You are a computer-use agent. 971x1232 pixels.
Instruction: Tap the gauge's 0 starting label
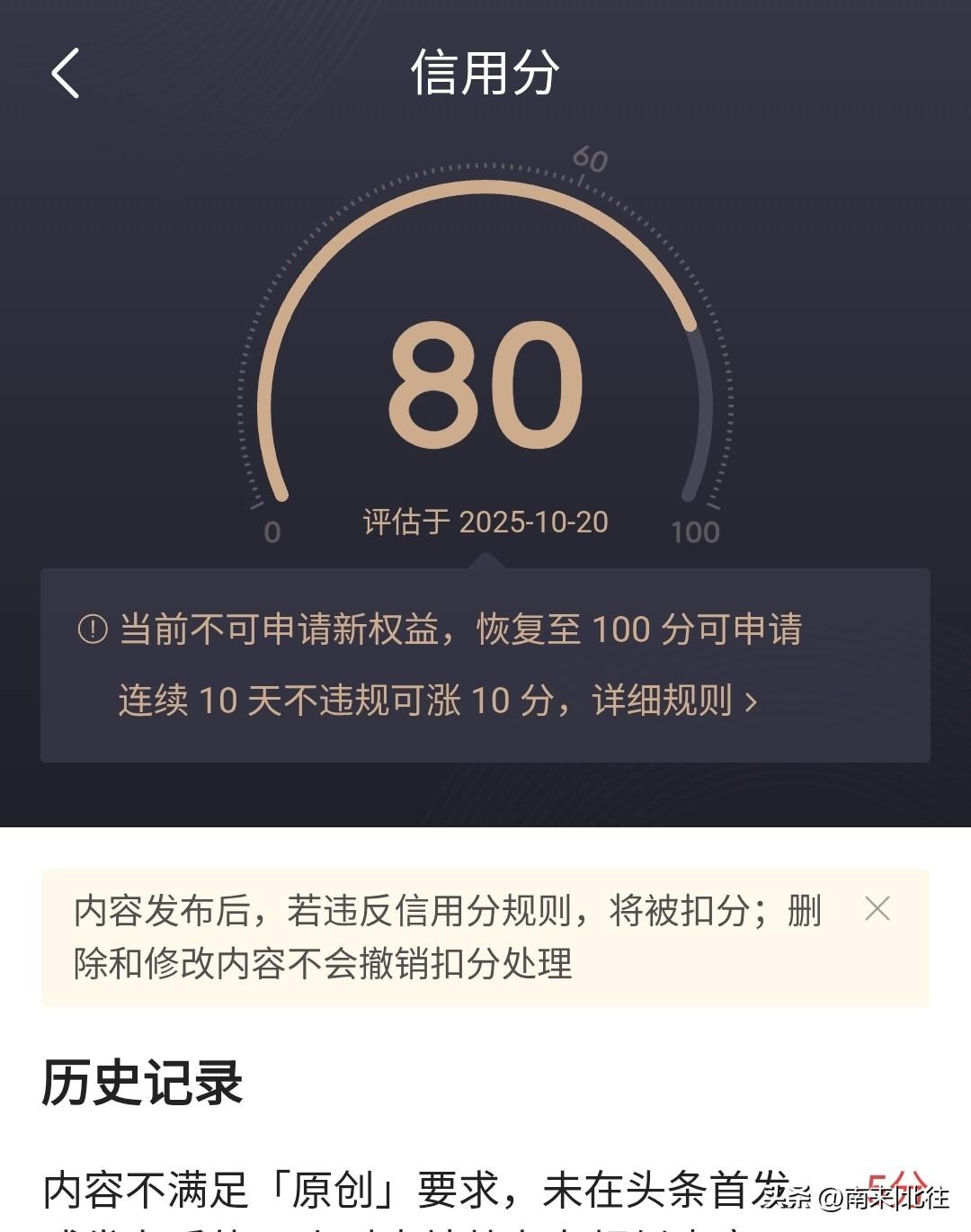click(x=270, y=531)
